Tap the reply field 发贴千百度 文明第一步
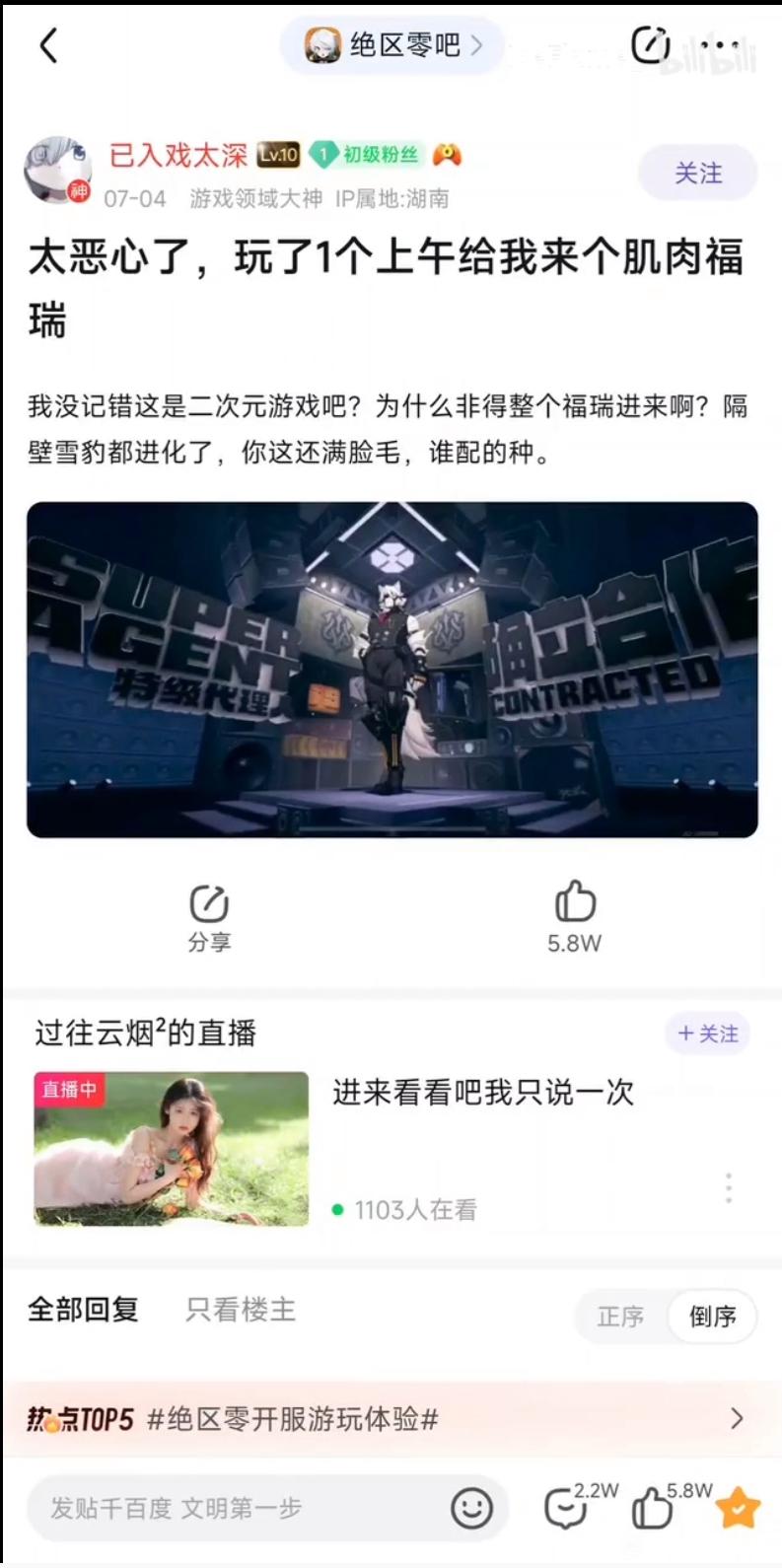Image resolution: width=782 pixels, height=1568 pixels. [x=237, y=1508]
